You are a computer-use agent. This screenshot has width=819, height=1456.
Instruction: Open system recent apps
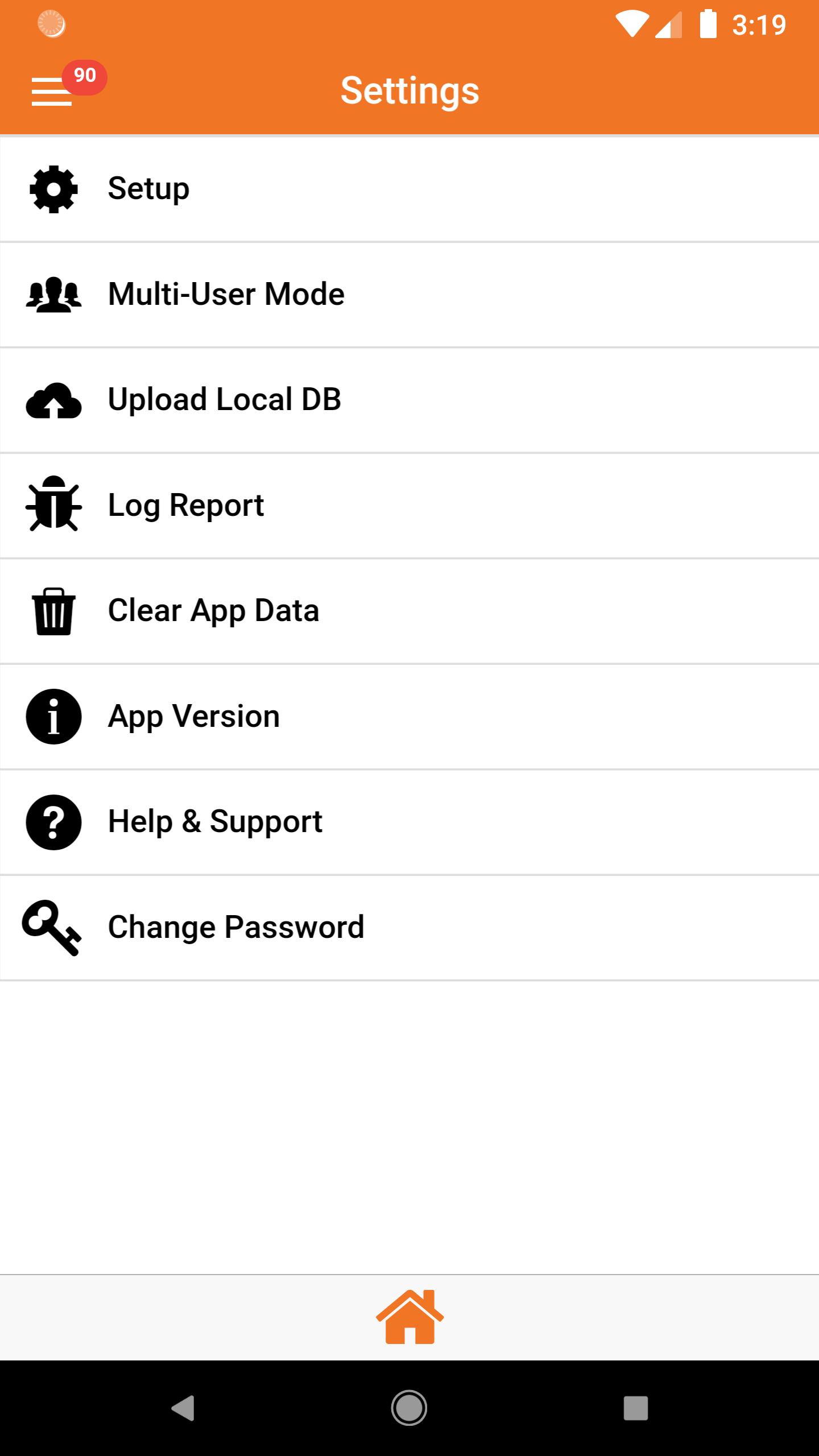tap(636, 1408)
